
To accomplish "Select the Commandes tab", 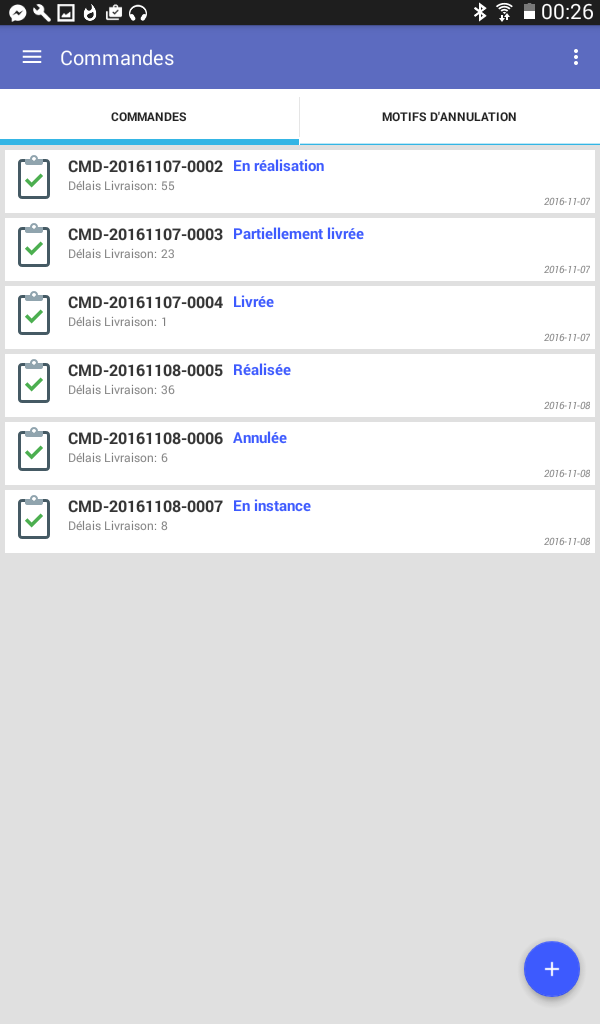I will 149,117.
